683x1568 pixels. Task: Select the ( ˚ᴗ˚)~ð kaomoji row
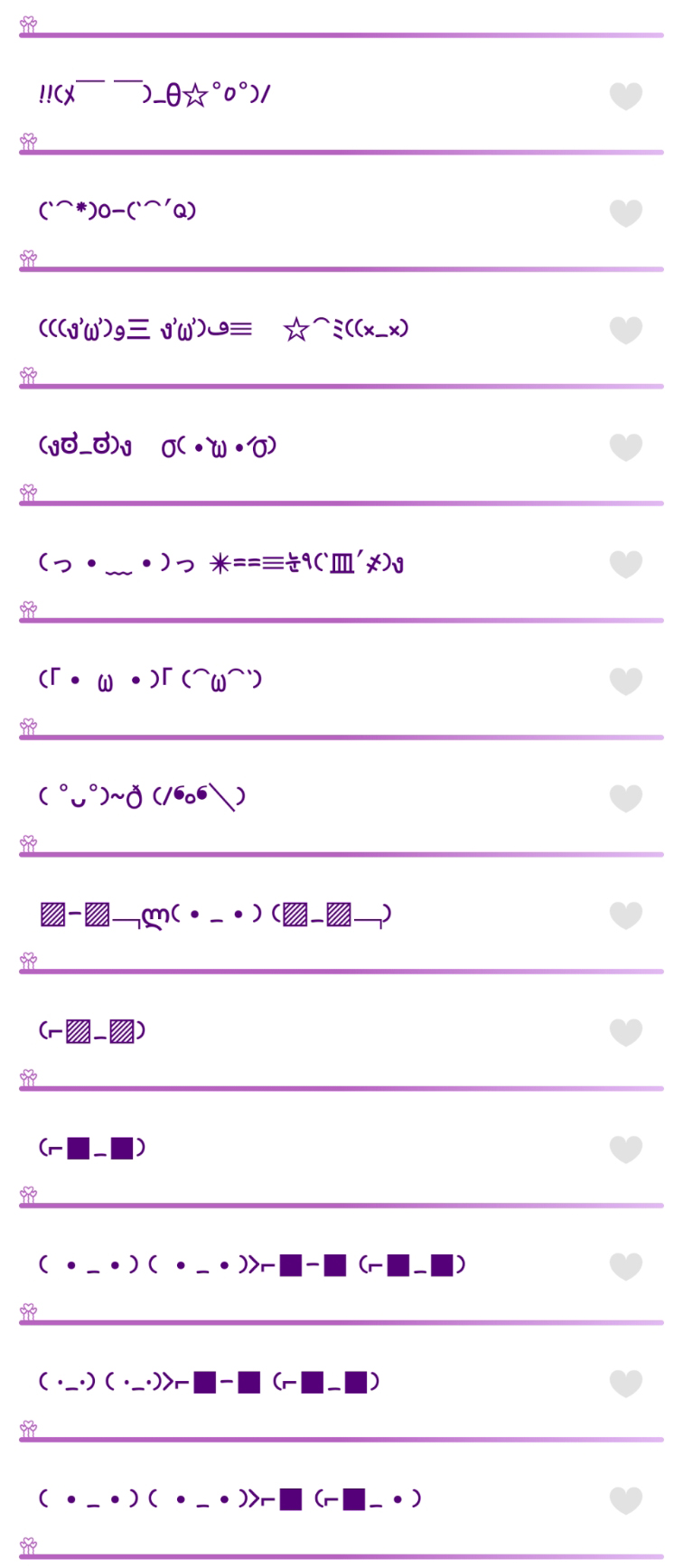[341, 797]
